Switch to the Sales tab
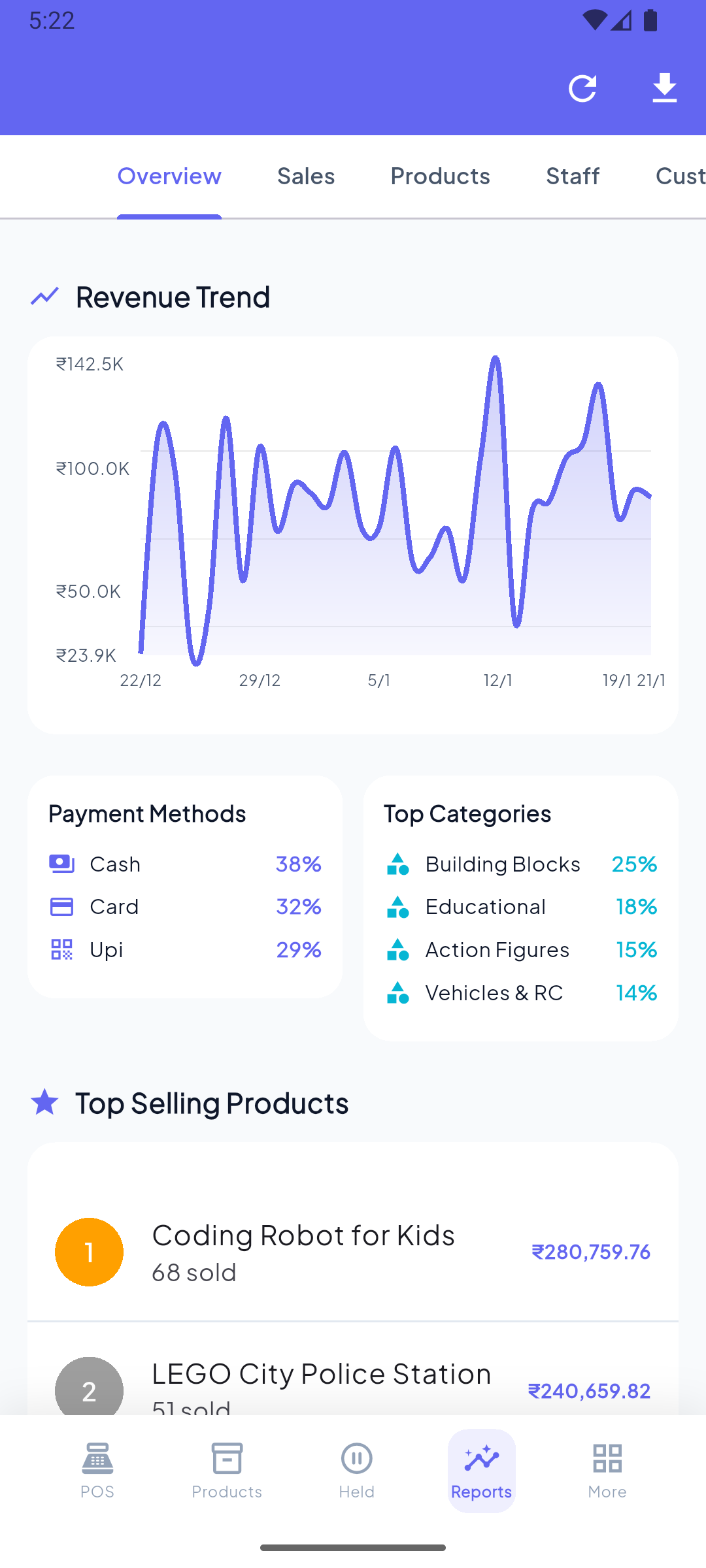Screen dimensions: 706x1568 coord(305,176)
